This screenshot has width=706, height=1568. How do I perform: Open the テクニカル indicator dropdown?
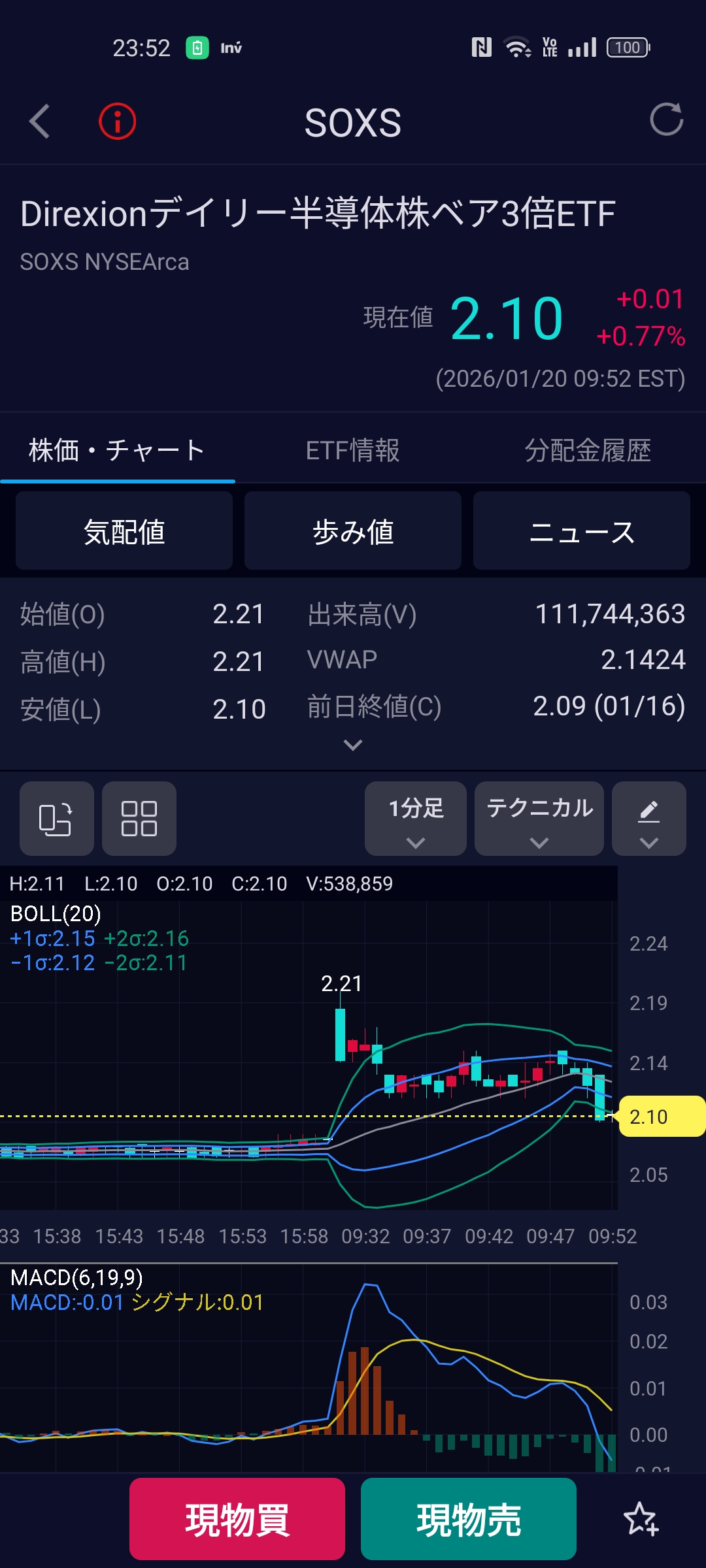tap(539, 819)
